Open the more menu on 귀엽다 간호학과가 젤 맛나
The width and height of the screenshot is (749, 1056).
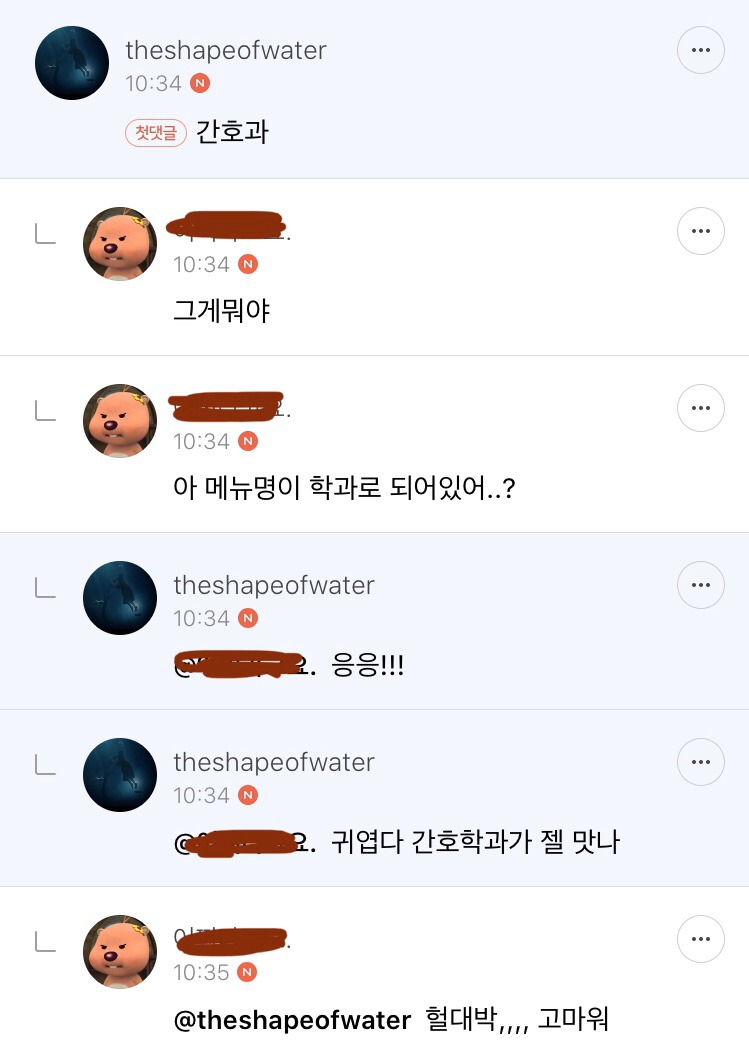tap(700, 762)
